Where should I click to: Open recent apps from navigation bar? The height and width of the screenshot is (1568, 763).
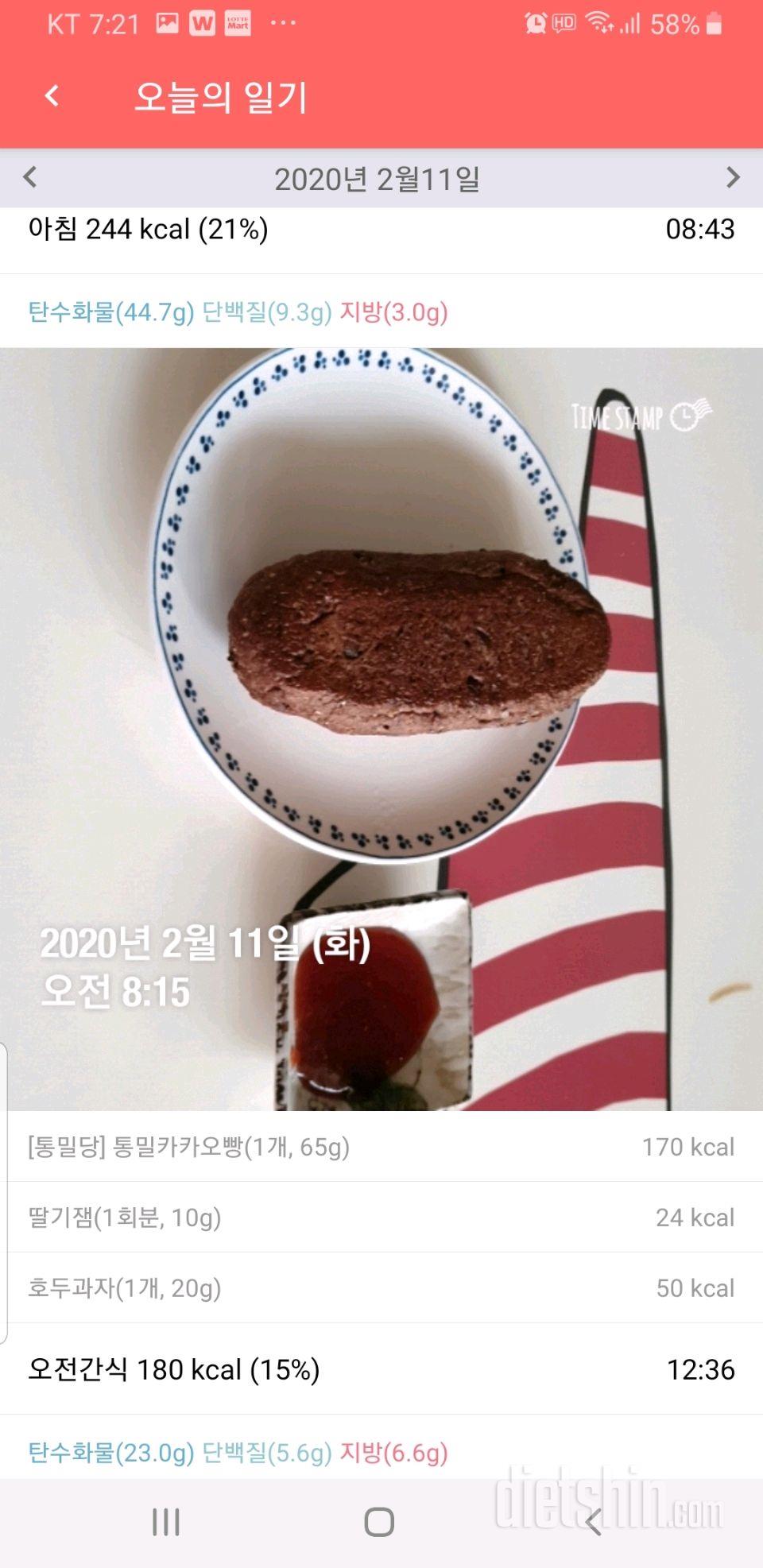[x=166, y=1523]
